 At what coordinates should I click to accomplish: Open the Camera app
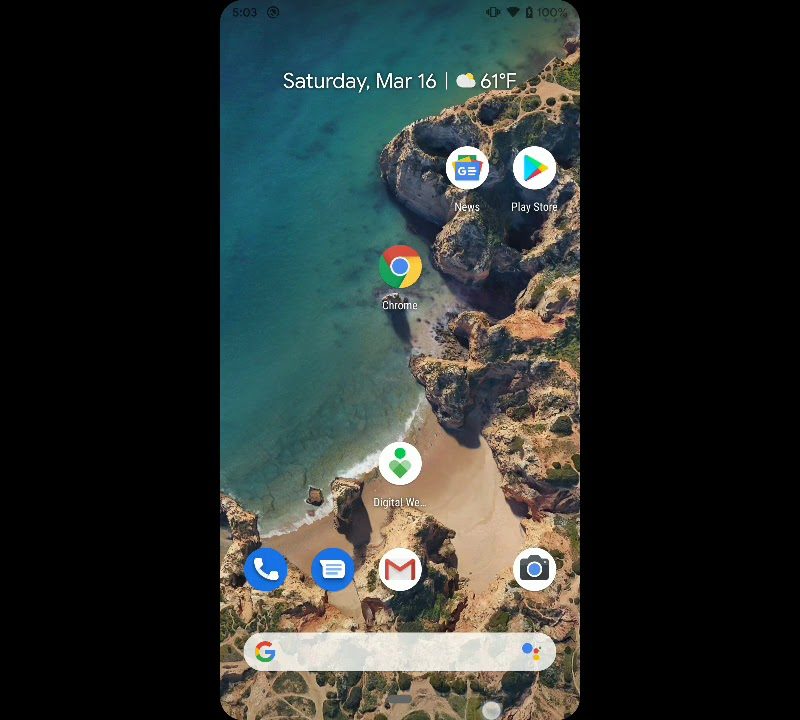[x=534, y=570]
